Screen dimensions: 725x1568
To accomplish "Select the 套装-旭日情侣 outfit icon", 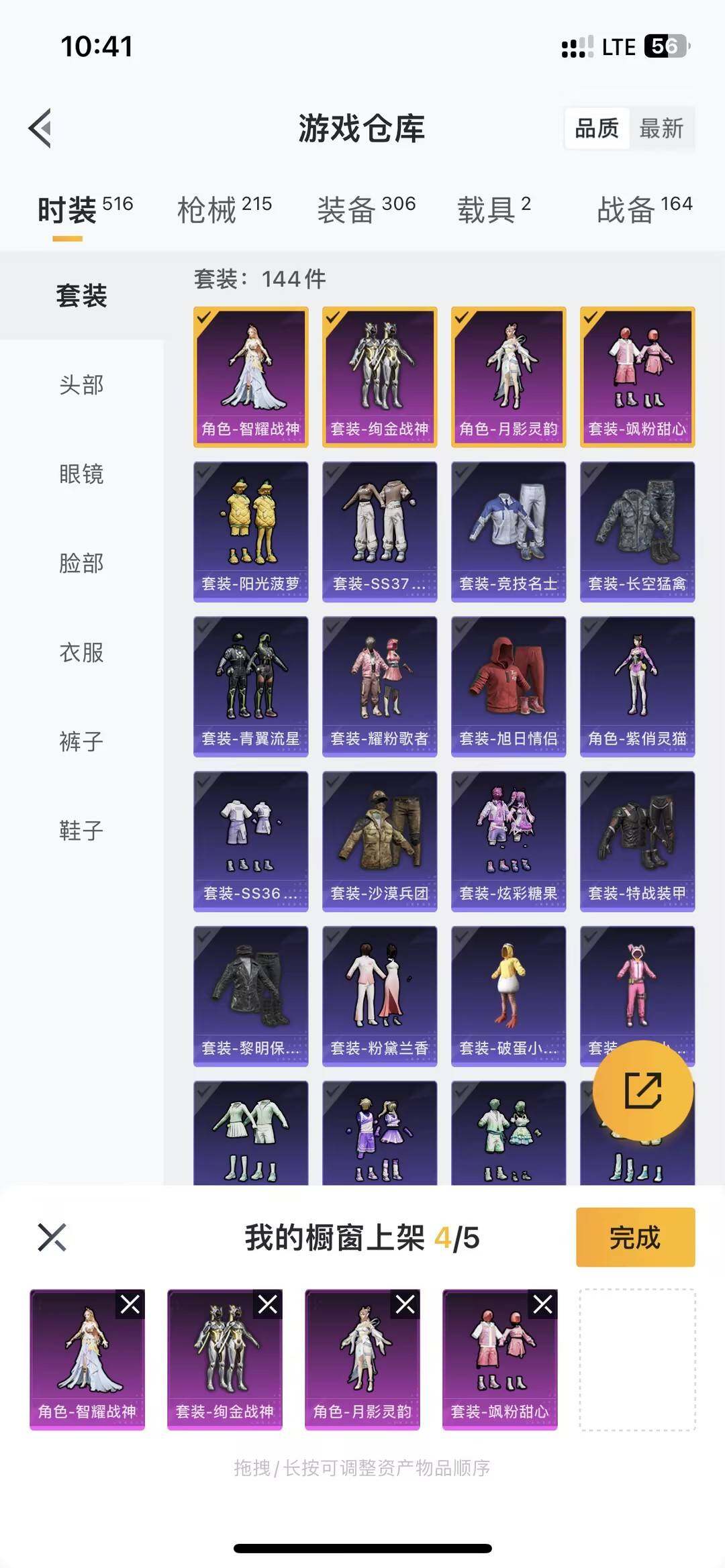I will 508,686.
